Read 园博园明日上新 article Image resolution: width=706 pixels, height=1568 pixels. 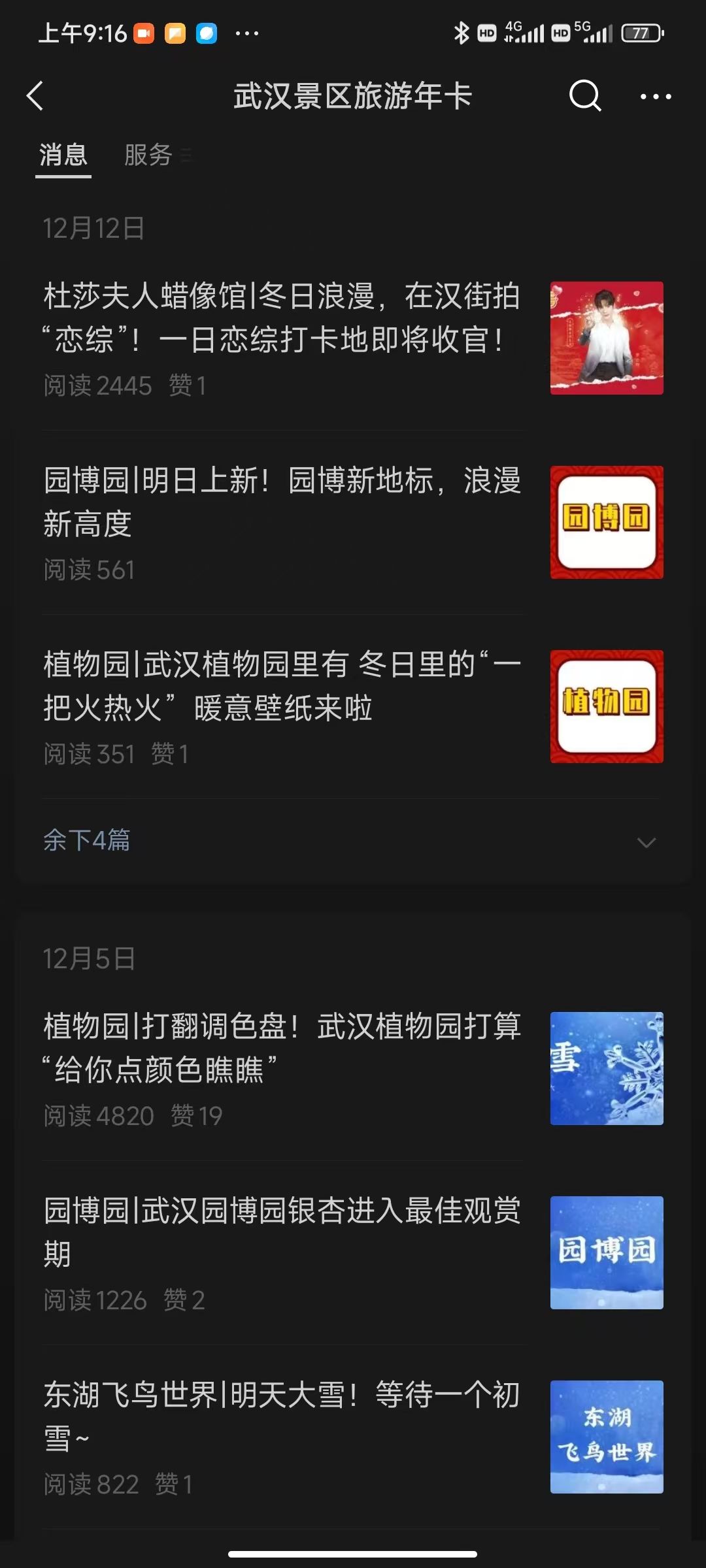click(282, 502)
